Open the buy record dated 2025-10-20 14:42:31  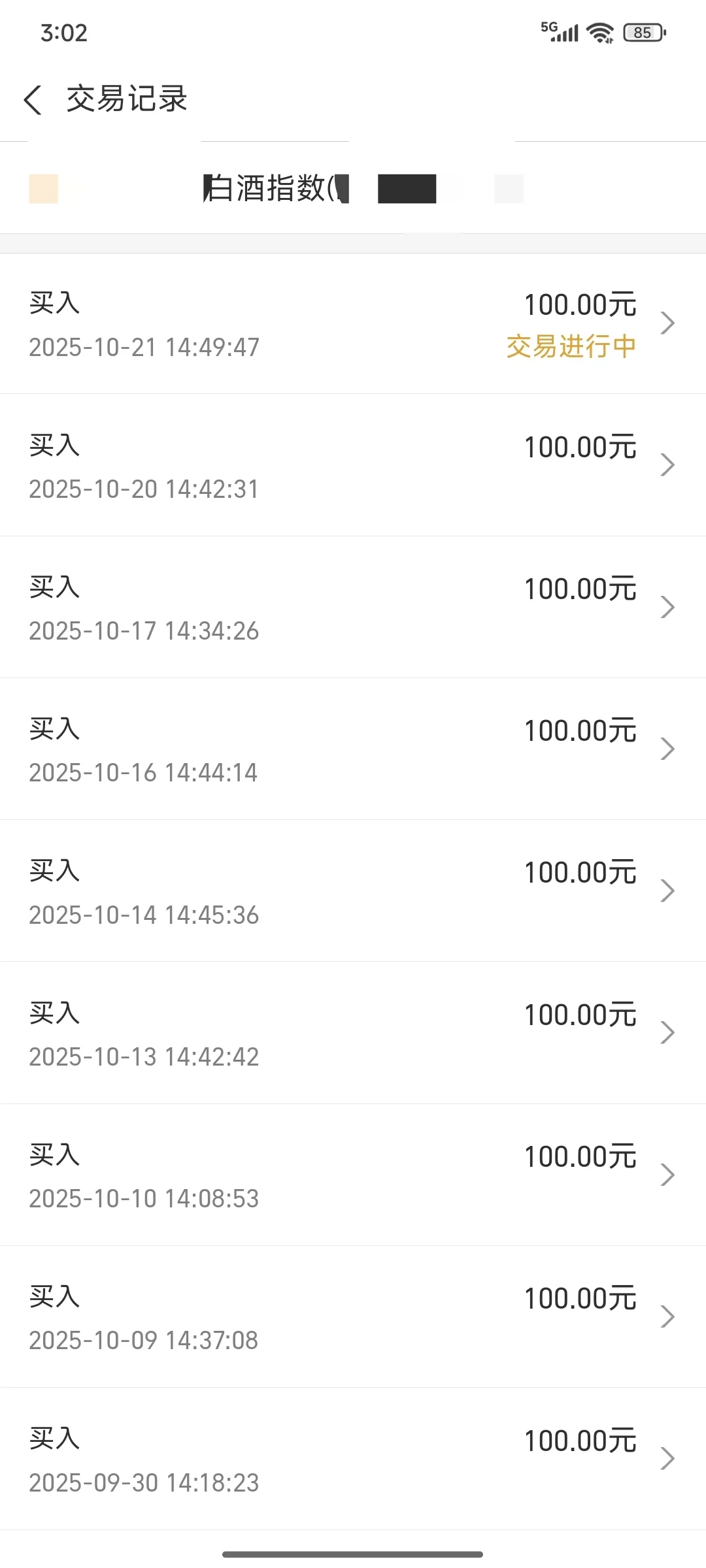(x=353, y=466)
